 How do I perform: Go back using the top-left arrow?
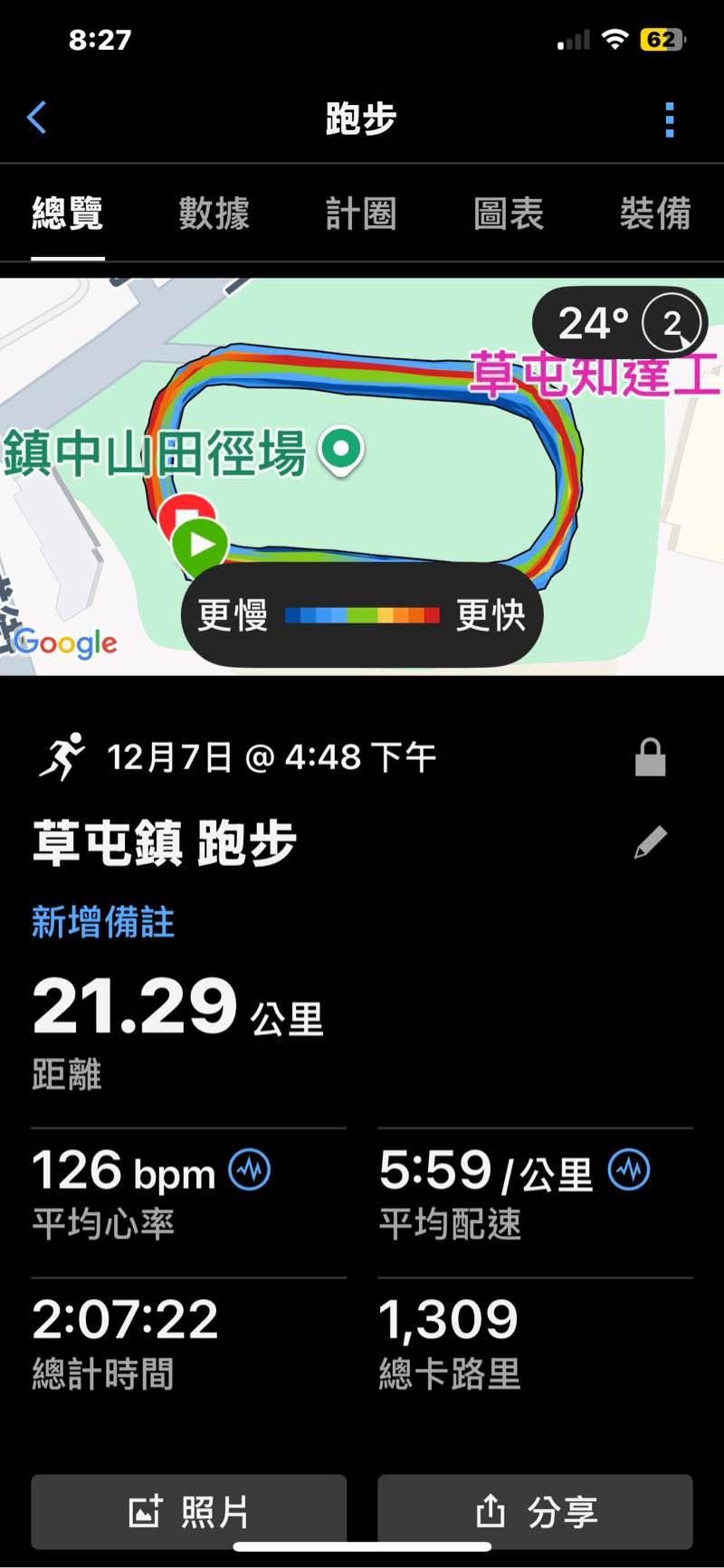pyautogui.click(x=37, y=119)
